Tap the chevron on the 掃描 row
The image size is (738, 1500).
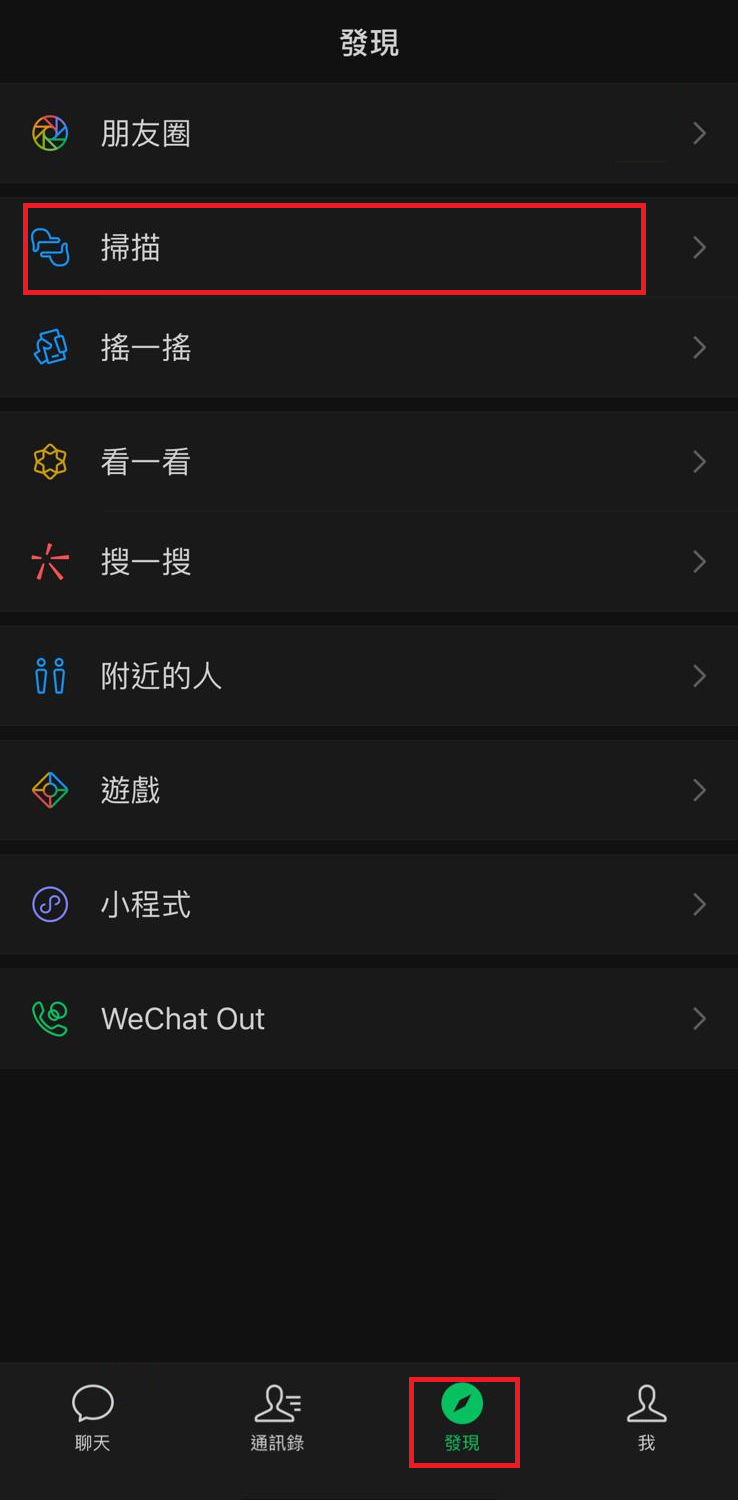point(698,248)
